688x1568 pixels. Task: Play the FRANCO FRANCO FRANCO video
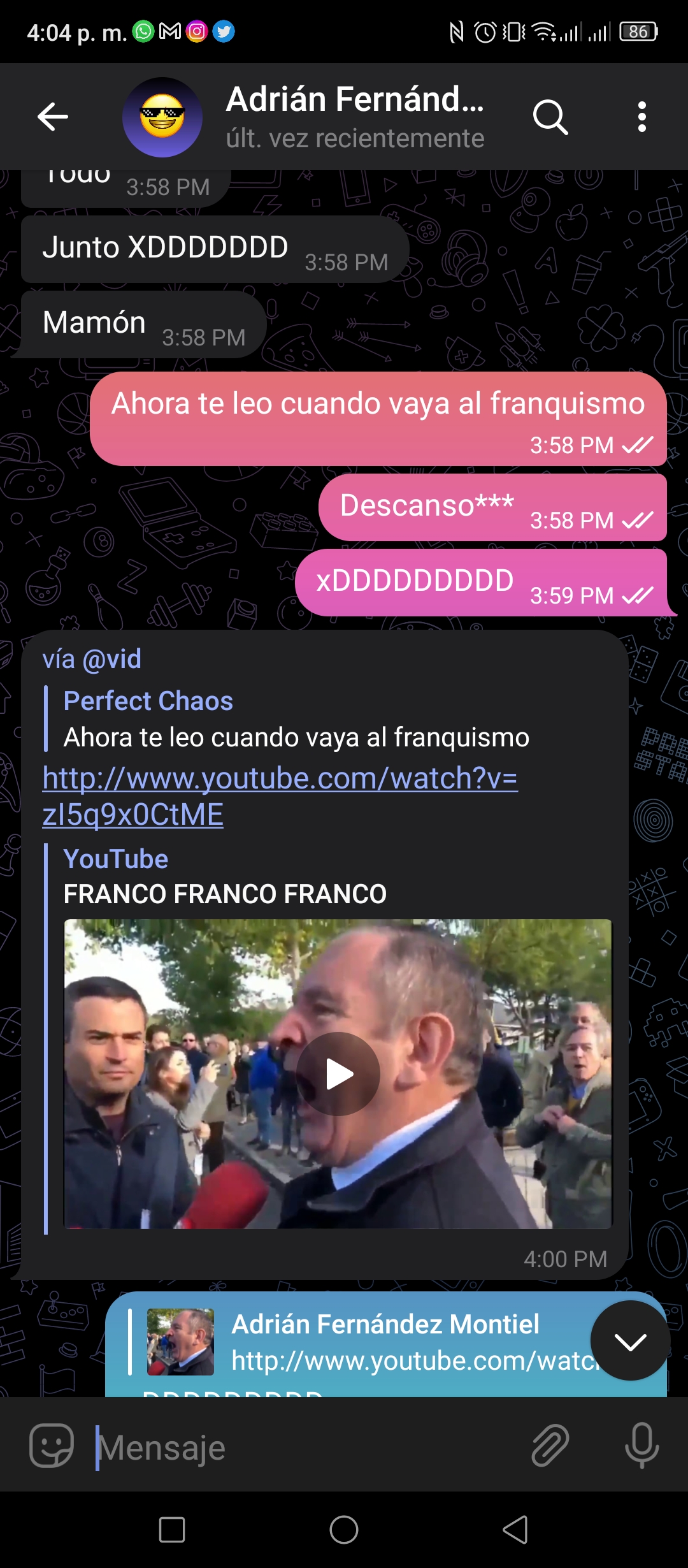(x=338, y=1074)
